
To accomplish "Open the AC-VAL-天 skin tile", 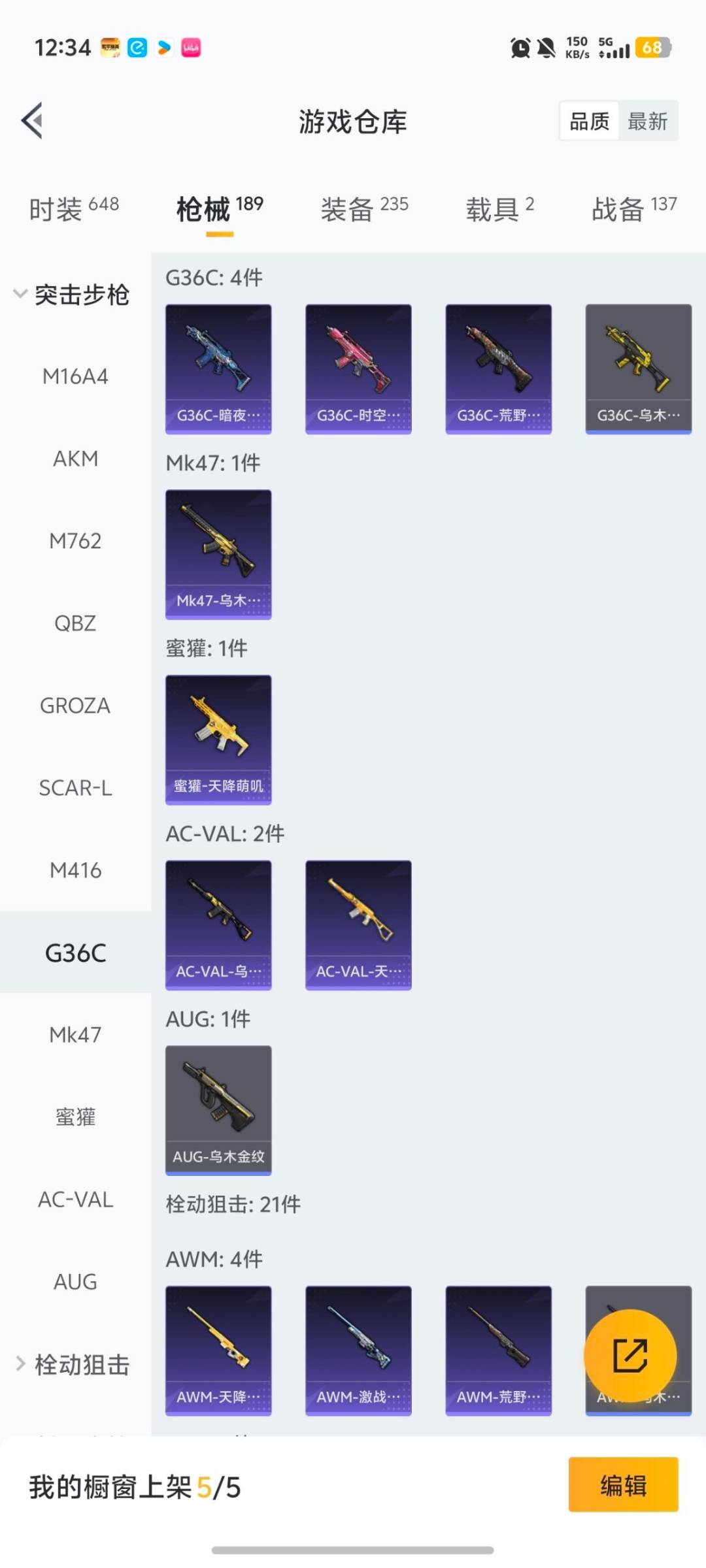I will 358,925.
